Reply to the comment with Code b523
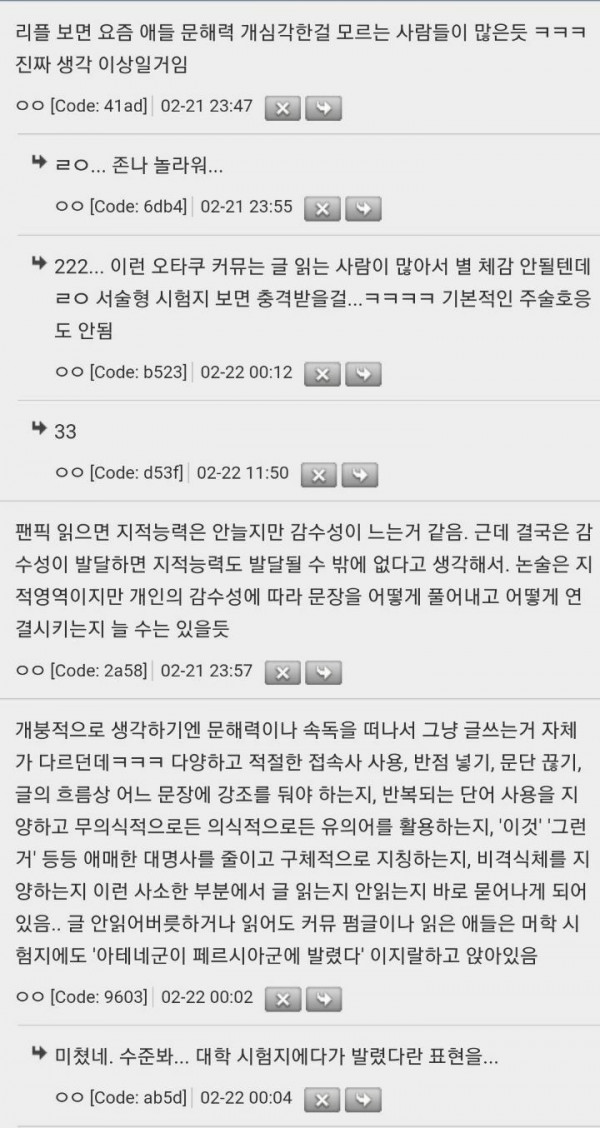Image resolution: width=600 pixels, height=1128 pixels. [x=362, y=374]
